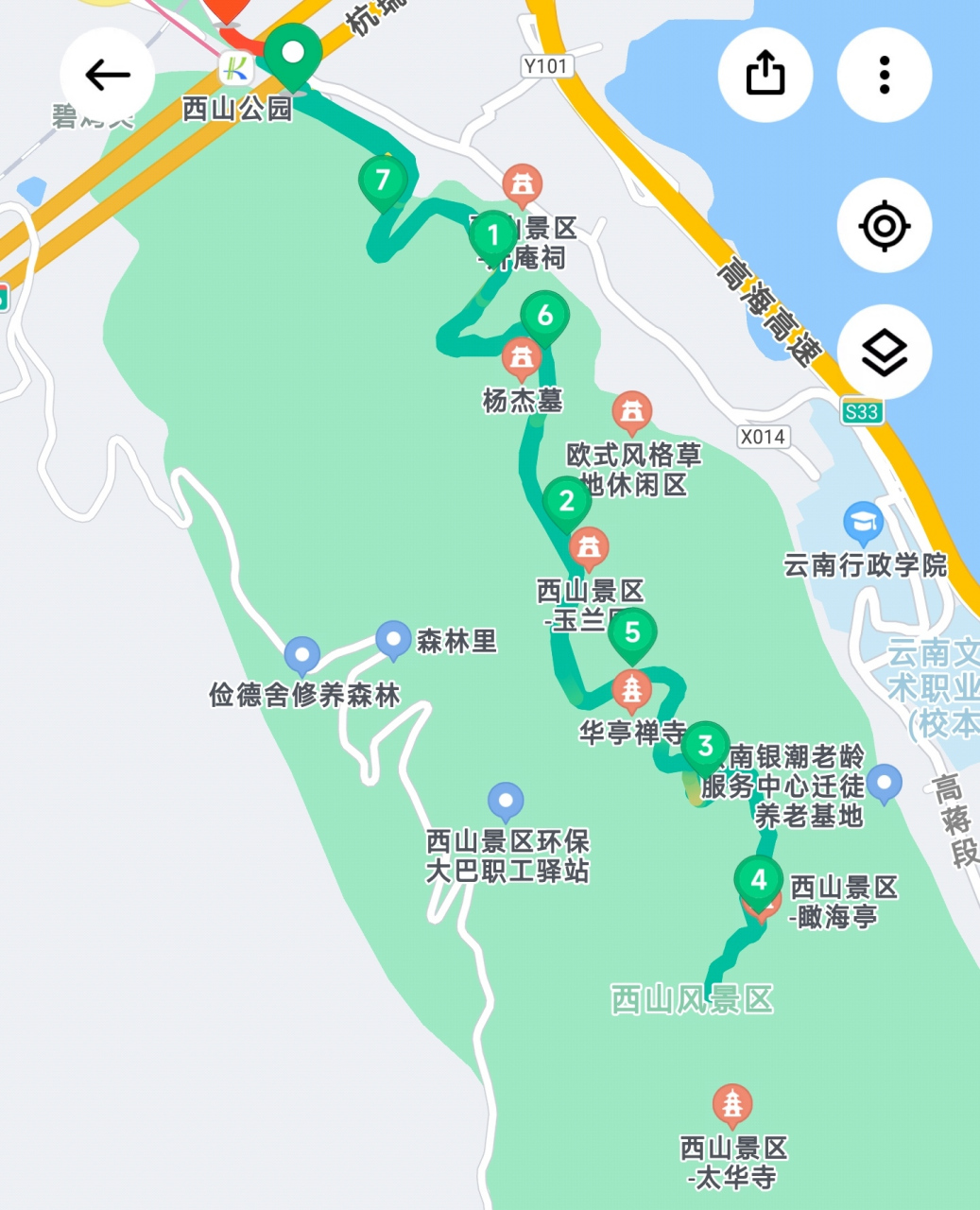The height and width of the screenshot is (1210, 980).
Task: Open the three-dot overflow menu
Action: 883,74
